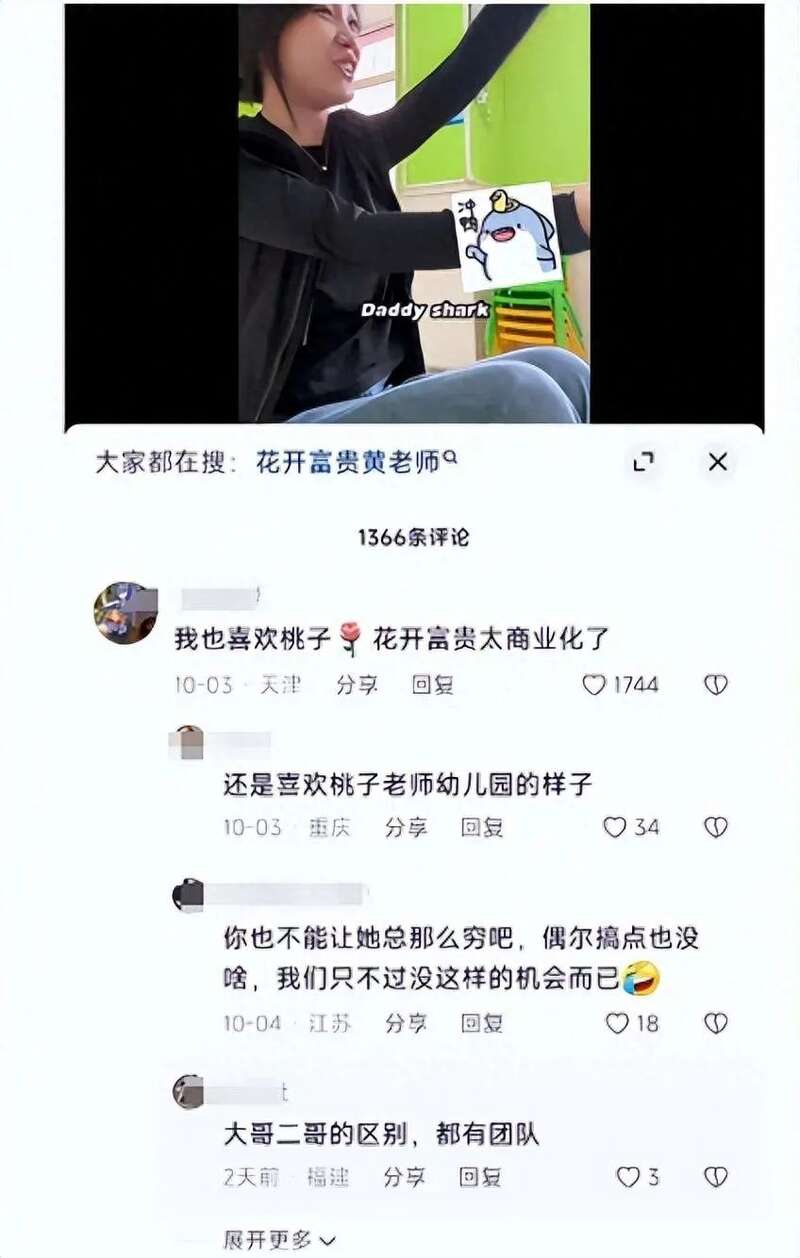The width and height of the screenshot is (800, 1258).
Task: Expand more replies with 展开更多
Action: [x=279, y=1240]
